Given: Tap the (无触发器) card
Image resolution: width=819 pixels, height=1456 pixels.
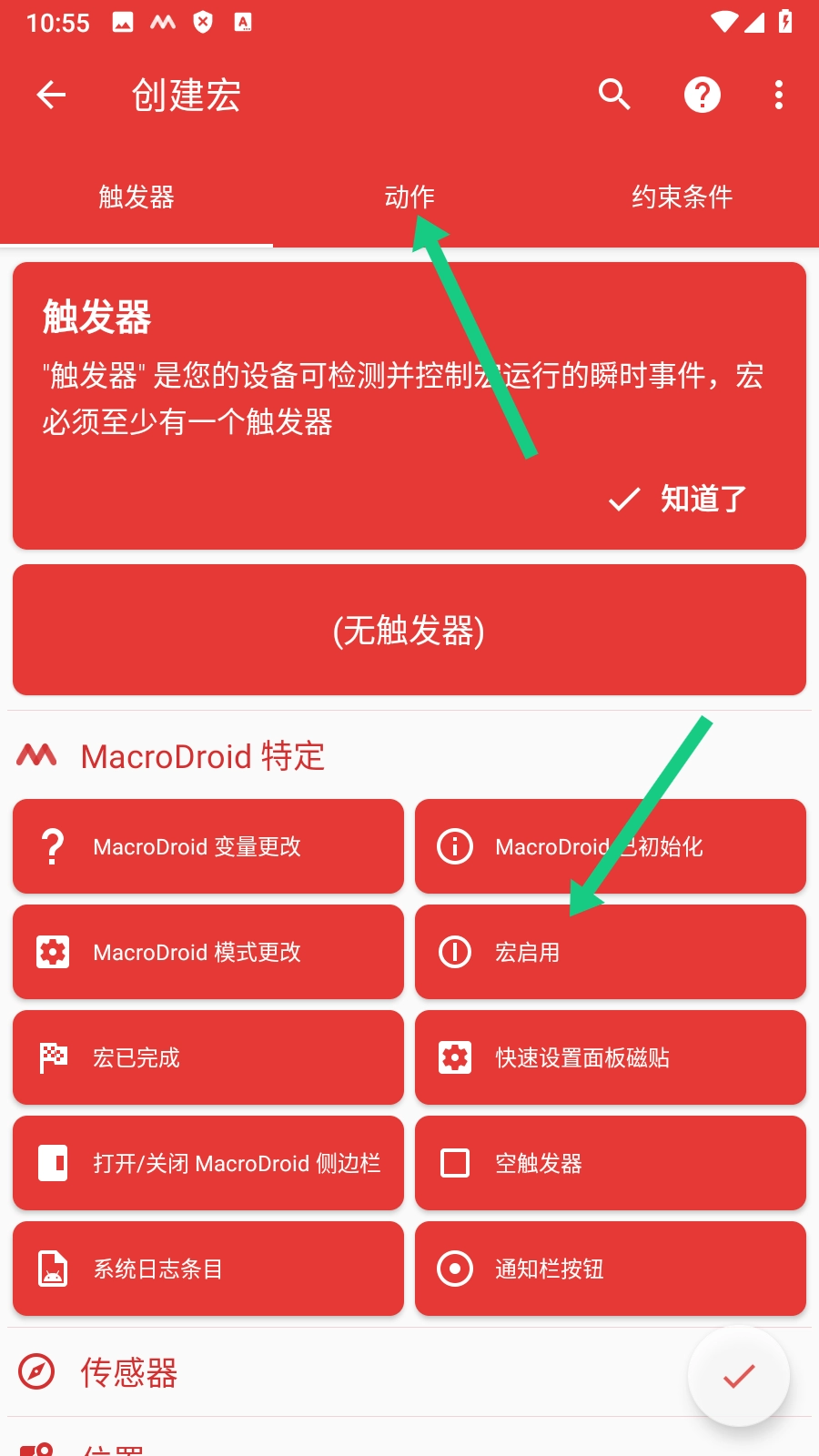Looking at the screenshot, I should [x=409, y=630].
